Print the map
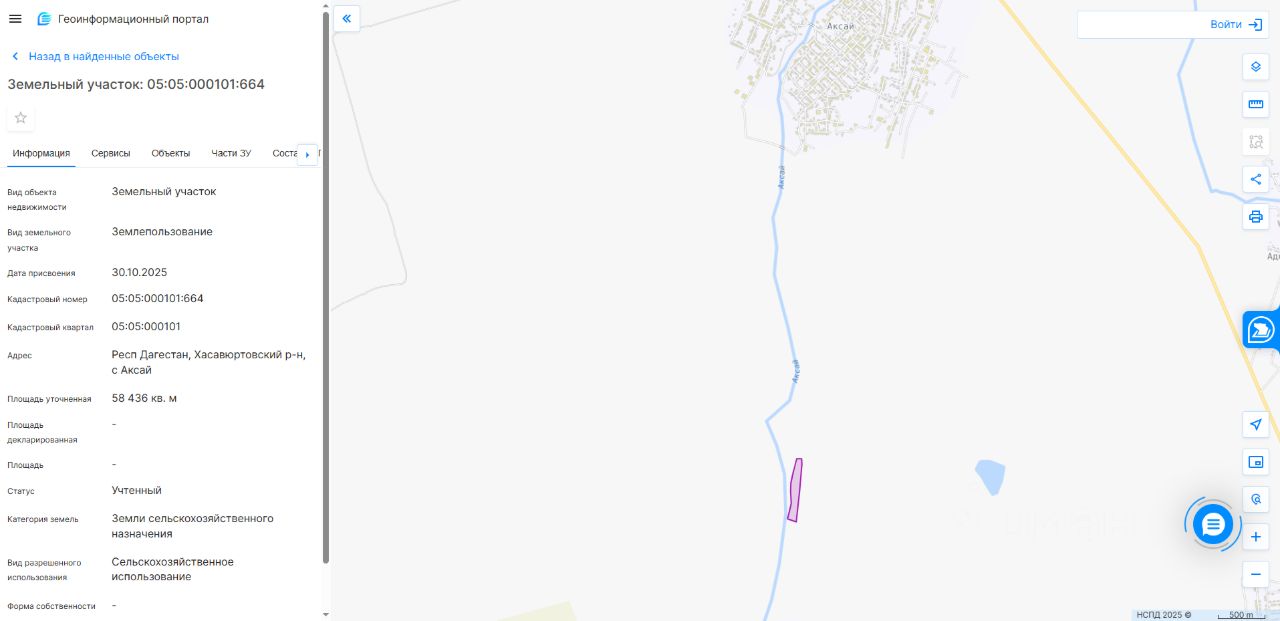Image resolution: width=1280 pixels, height=621 pixels. coord(1256,216)
